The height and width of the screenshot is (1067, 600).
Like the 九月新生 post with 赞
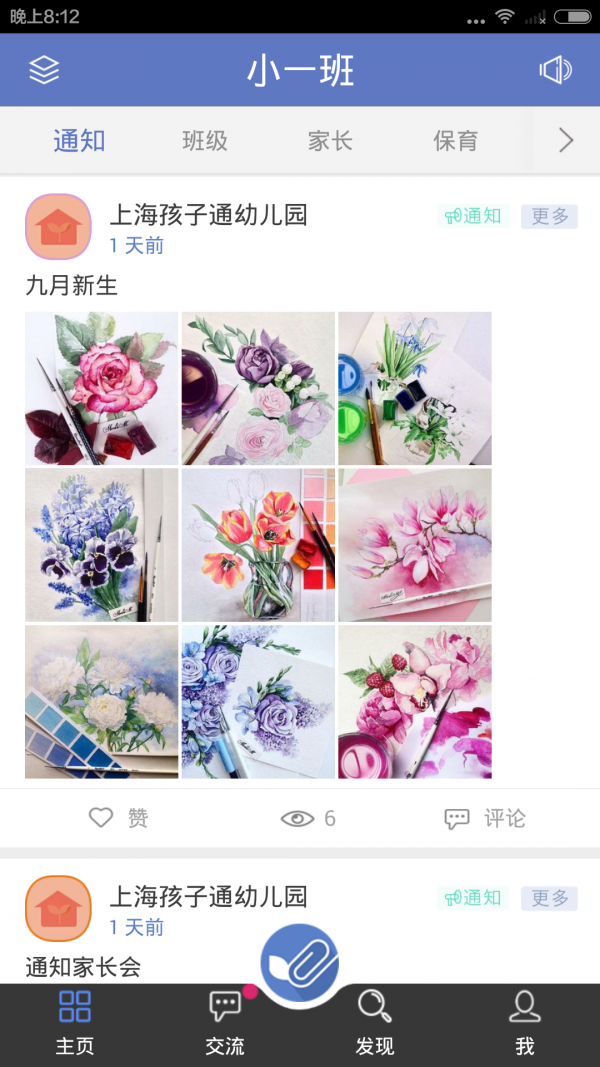[x=118, y=817]
